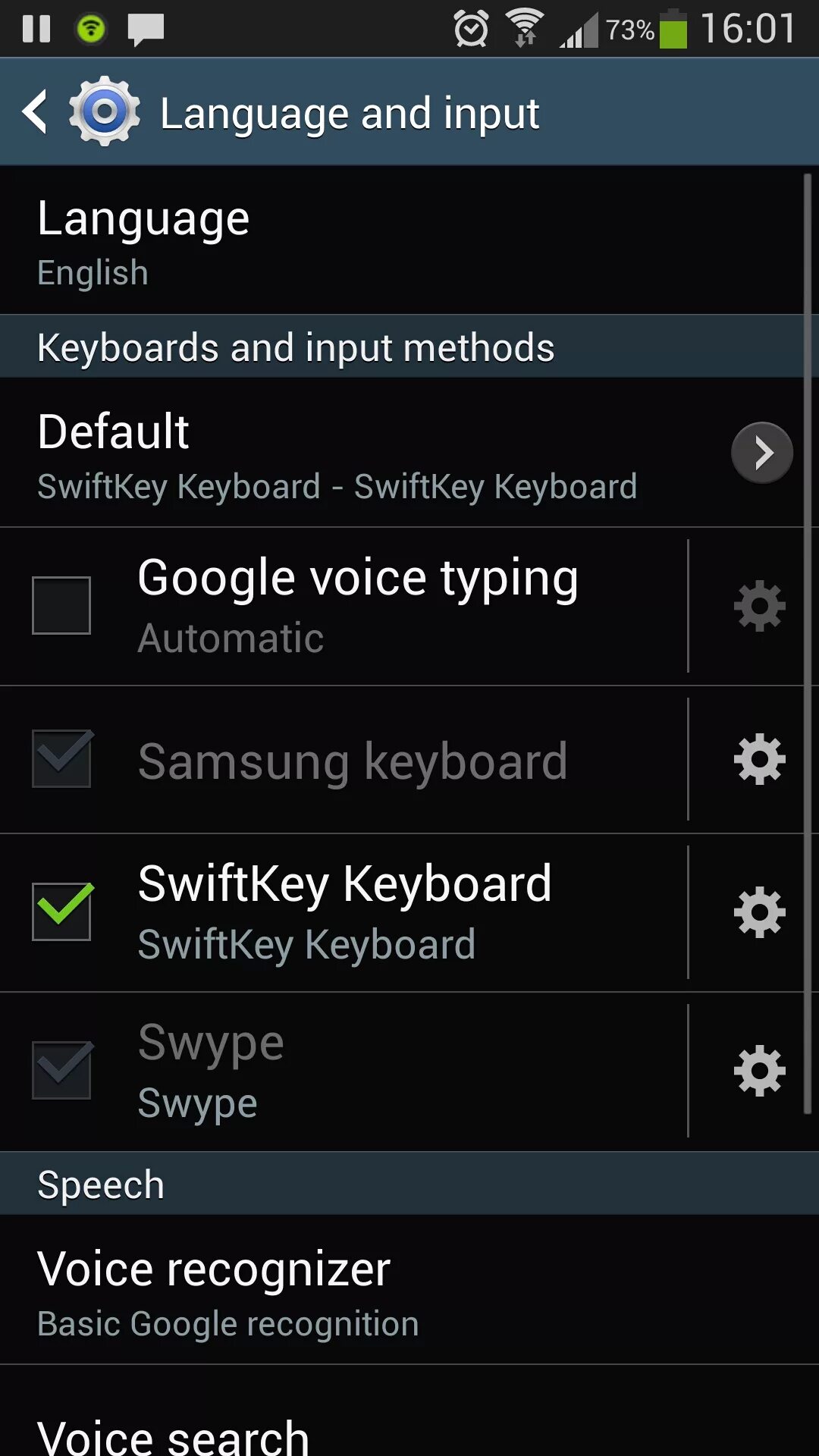Open Google voice typing settings gear
819x1456 pixels.
coord(759,606)
